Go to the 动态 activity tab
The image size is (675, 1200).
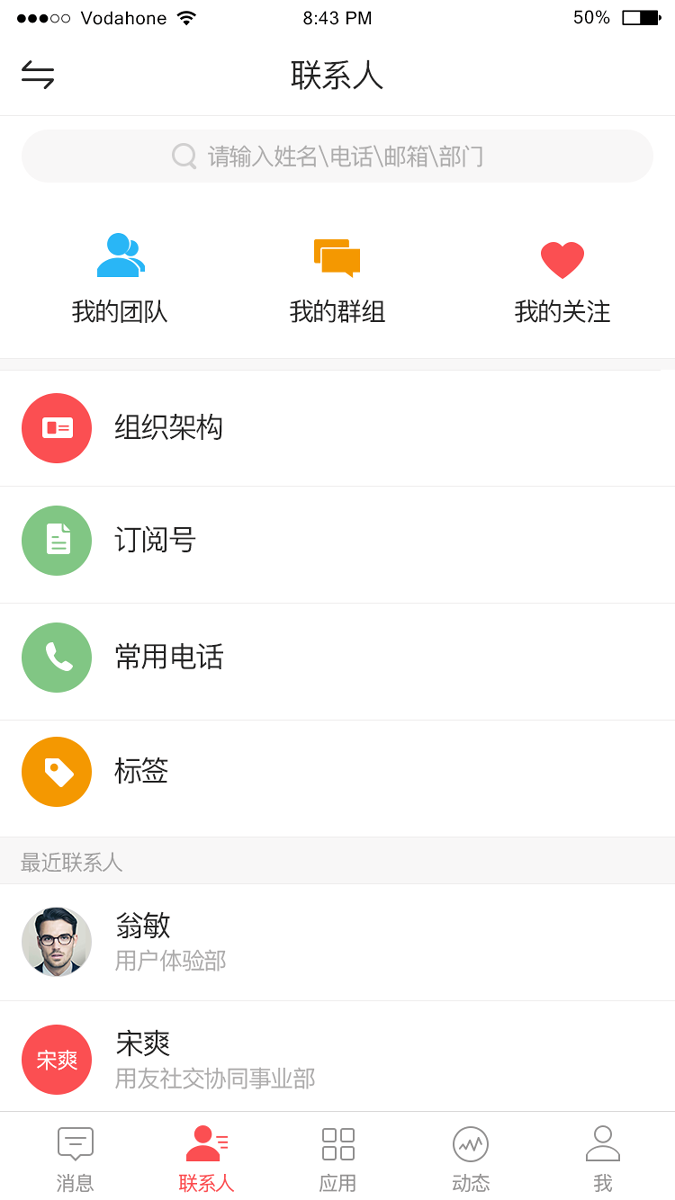click(470, 1158)
